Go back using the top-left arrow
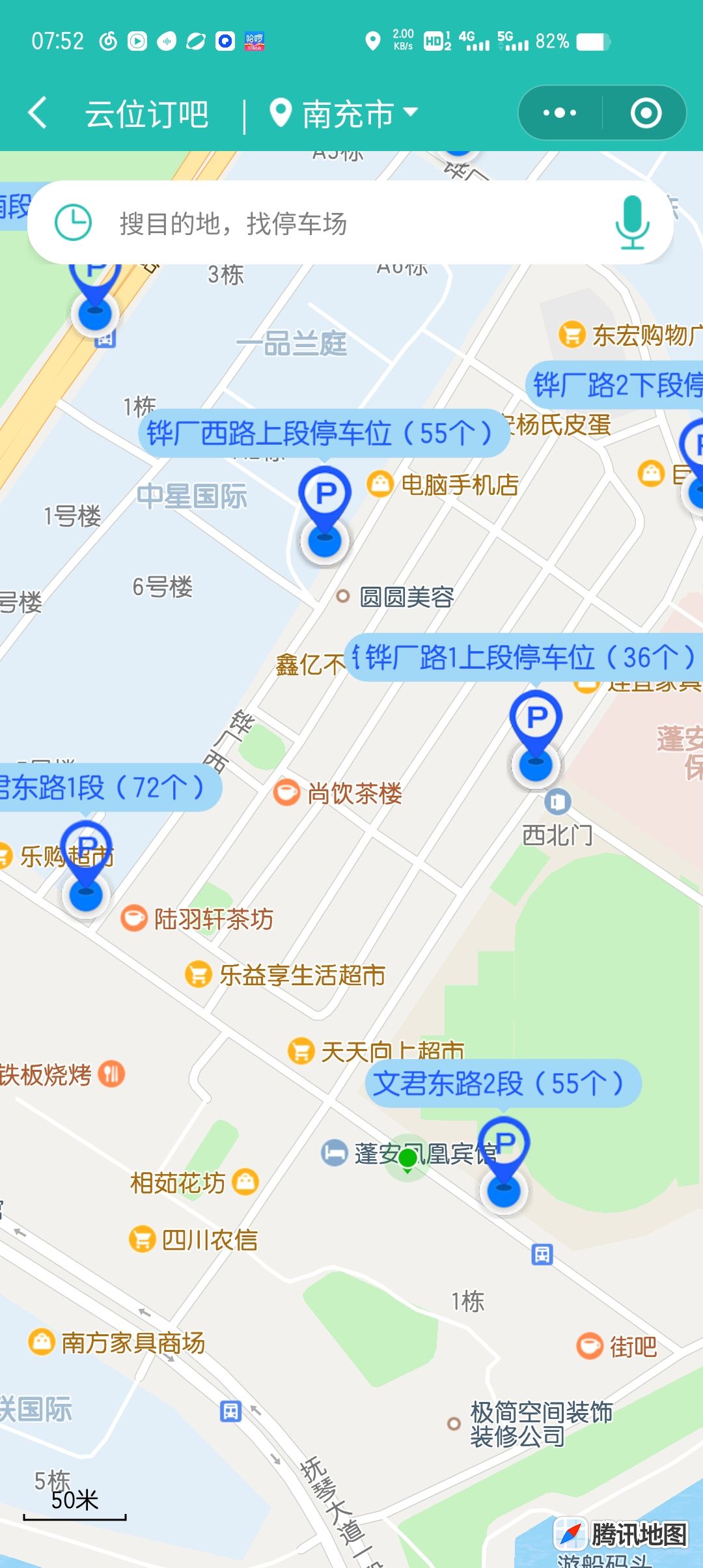 pyautogui.click(x=38, y=113)
